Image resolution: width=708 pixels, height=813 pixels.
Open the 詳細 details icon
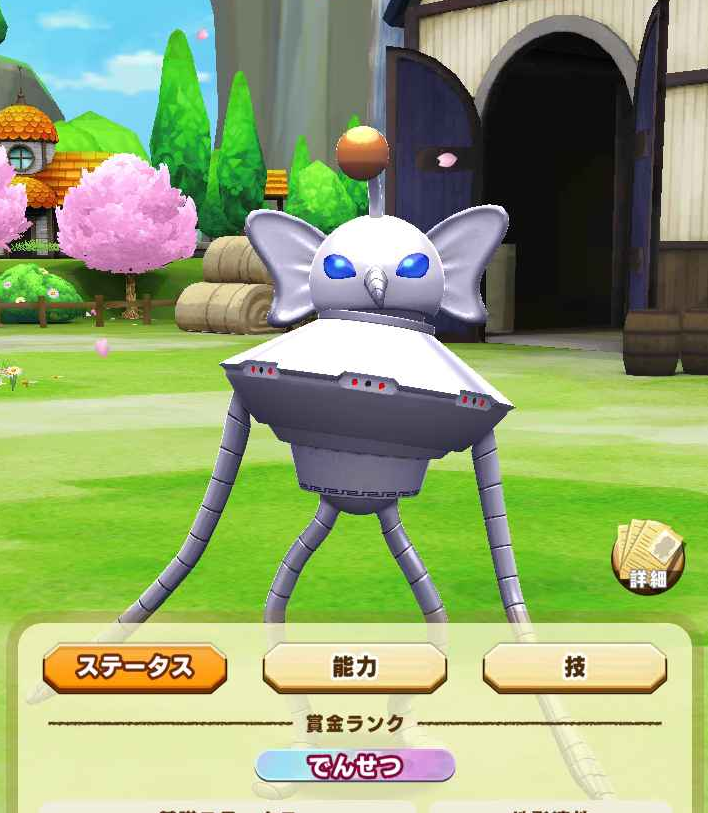648,558
